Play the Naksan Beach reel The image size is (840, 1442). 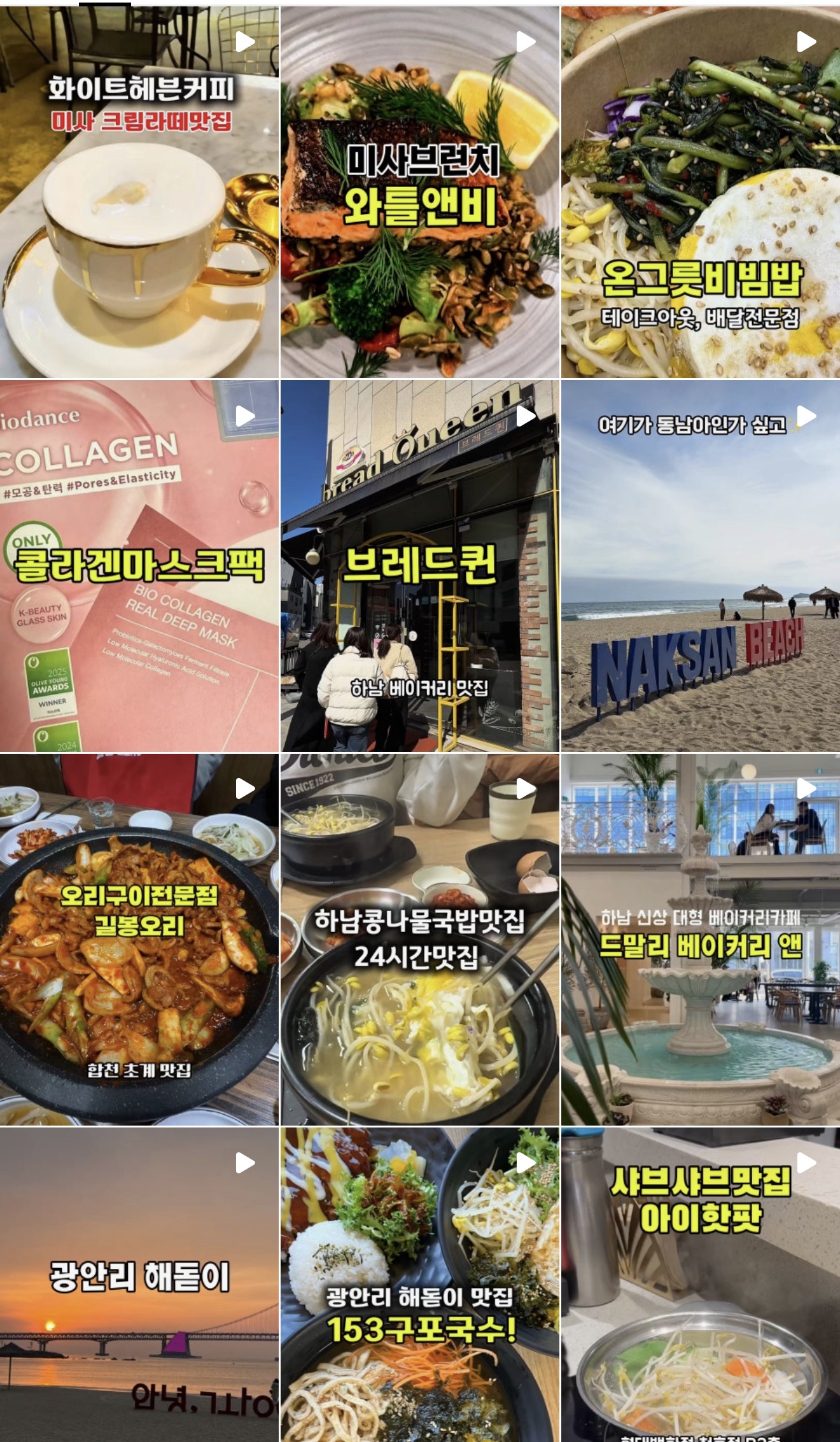click(700, 565)
